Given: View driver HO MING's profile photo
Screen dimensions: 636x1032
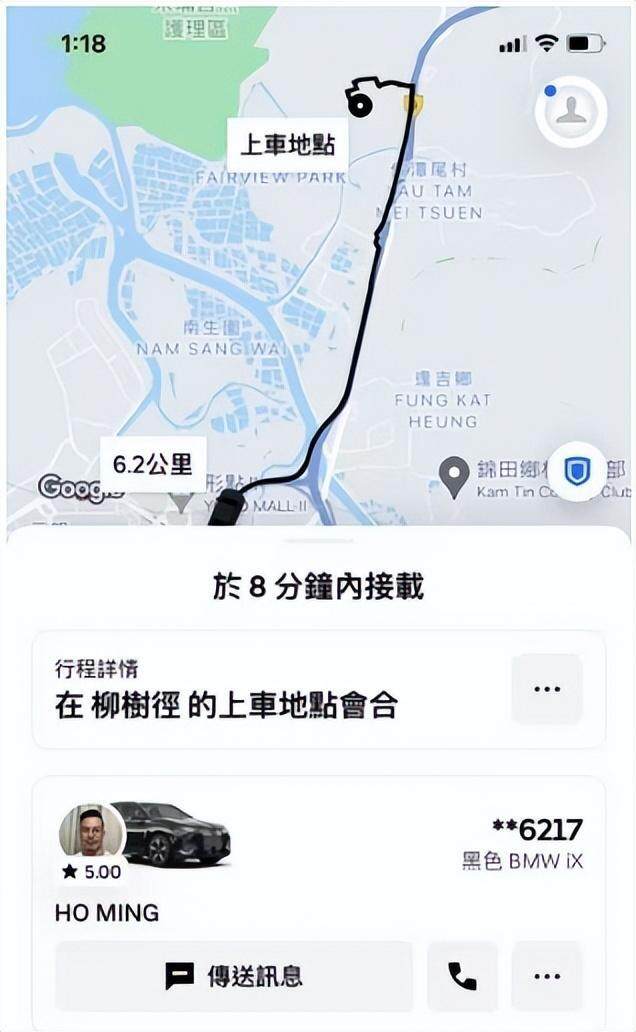Looking at the screenshot, I should pos(91,831).
